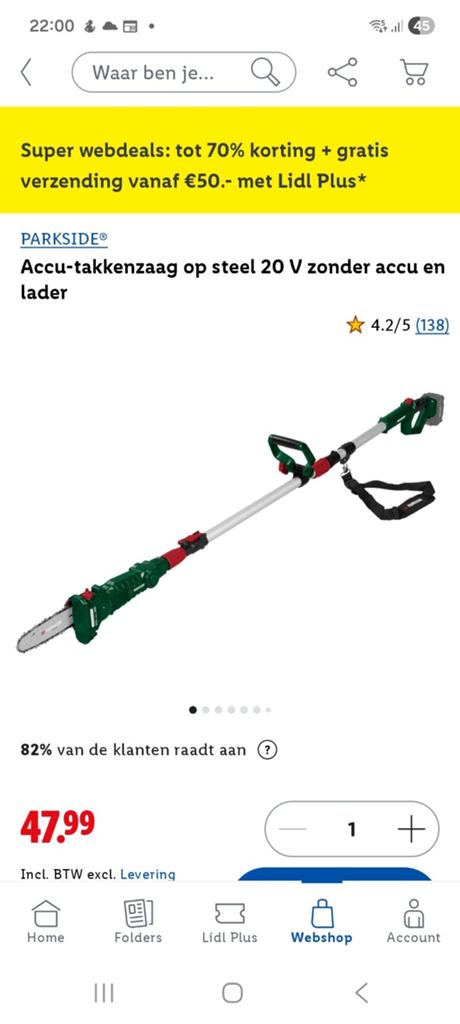The height and width of the screenshot is (1024, 460).
Task: Switch to the Folders tab
Action: point(138,922)
